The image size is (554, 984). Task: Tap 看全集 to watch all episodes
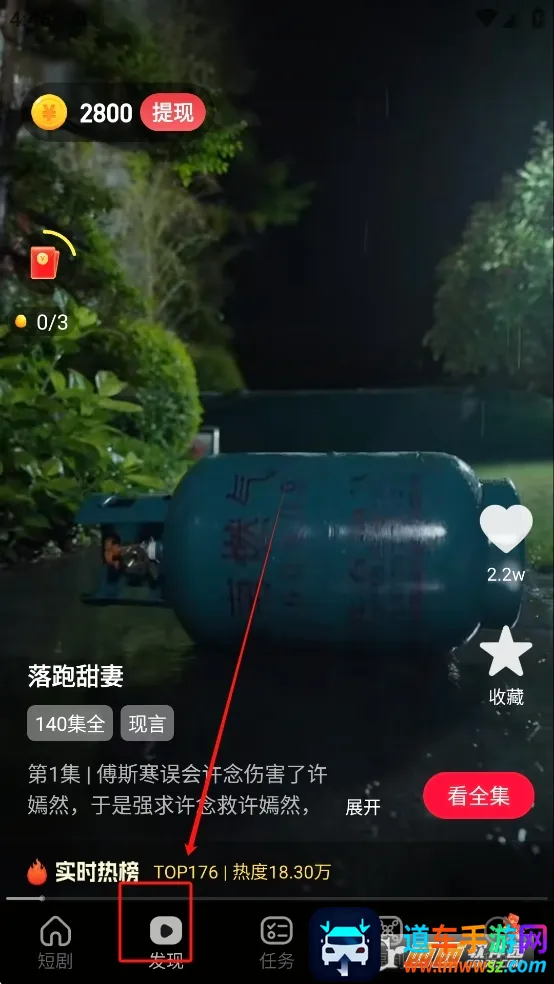(479, 795)
